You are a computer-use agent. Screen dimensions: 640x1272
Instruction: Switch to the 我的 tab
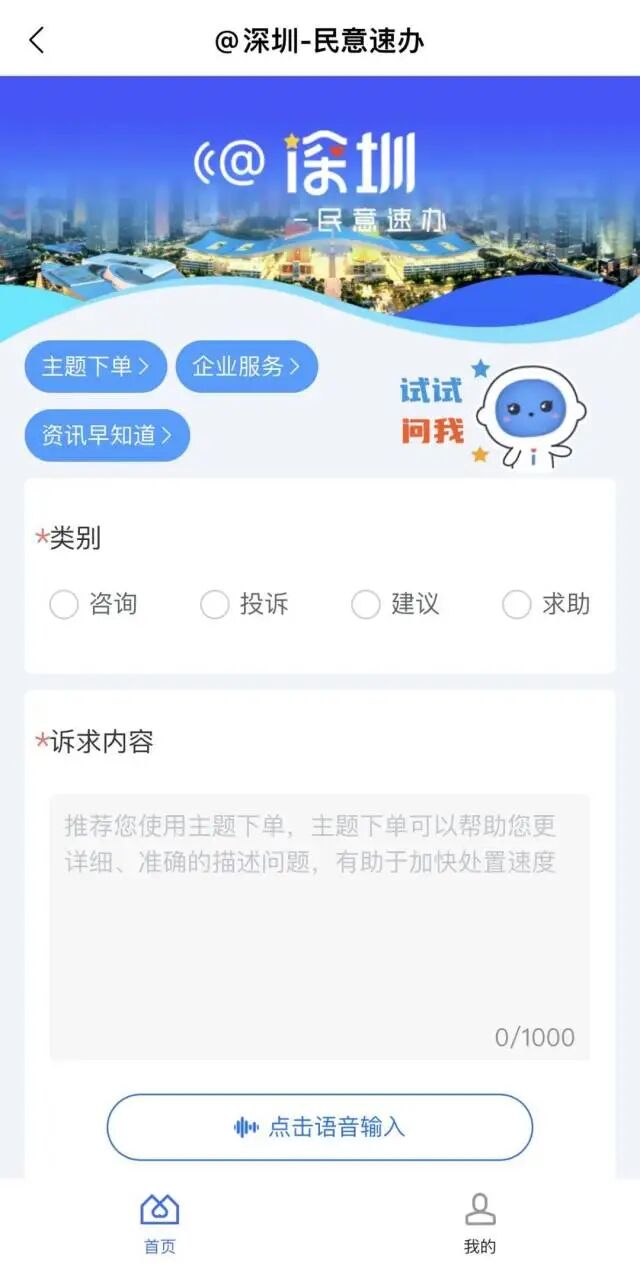480,1222
